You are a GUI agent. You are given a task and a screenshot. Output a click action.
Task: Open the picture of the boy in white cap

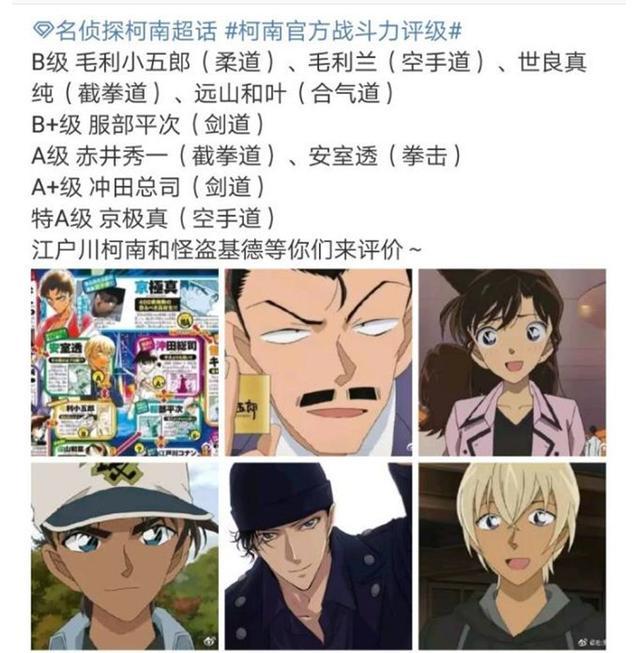pyautogui.click(x=125, y=556)
